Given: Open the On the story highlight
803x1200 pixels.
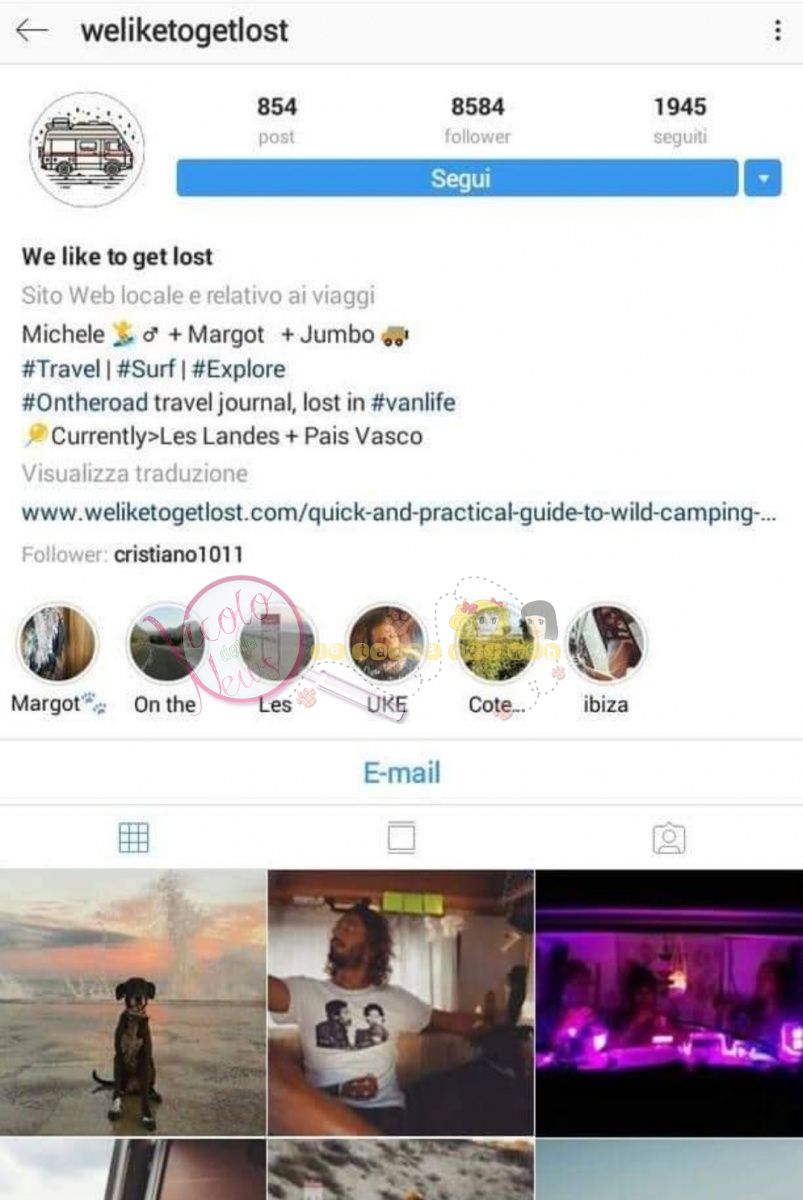Looking at the screenshot, I should tap(166, 645).
